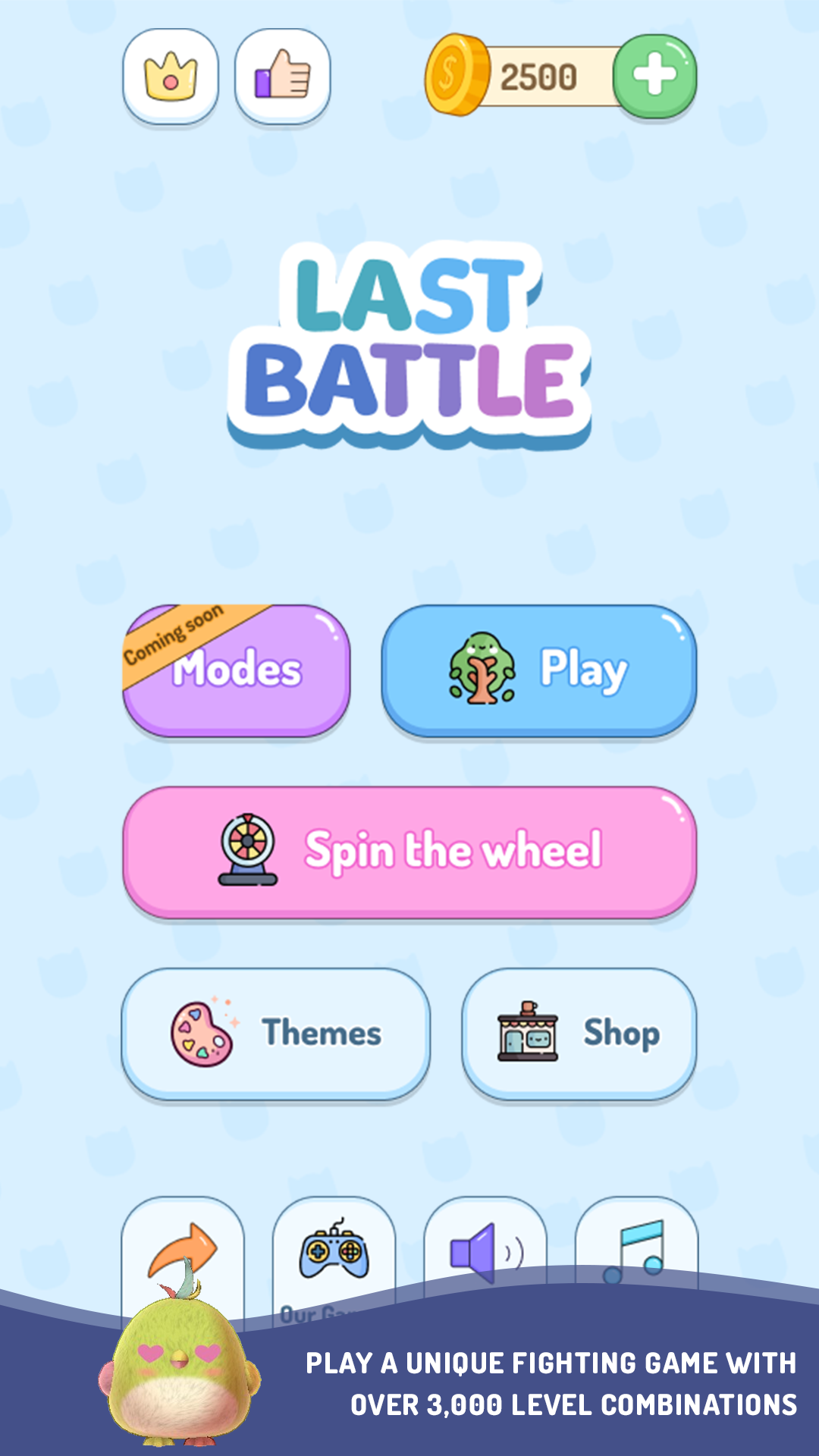819x1456 pixels.
Task: Tap the thumbs-up rate icon
Action: pyautogui.click(x=282, y=77)
